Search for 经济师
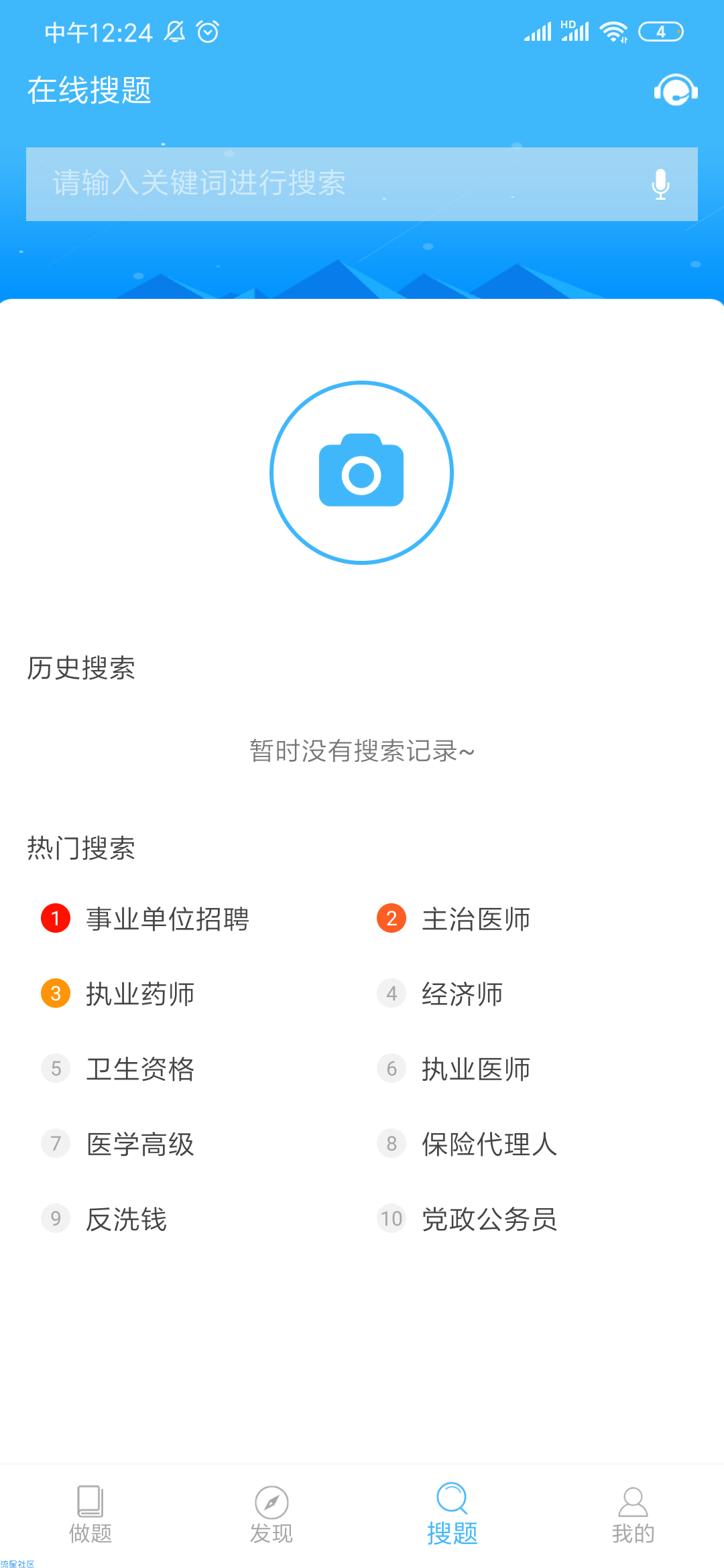 coord(462,994)
